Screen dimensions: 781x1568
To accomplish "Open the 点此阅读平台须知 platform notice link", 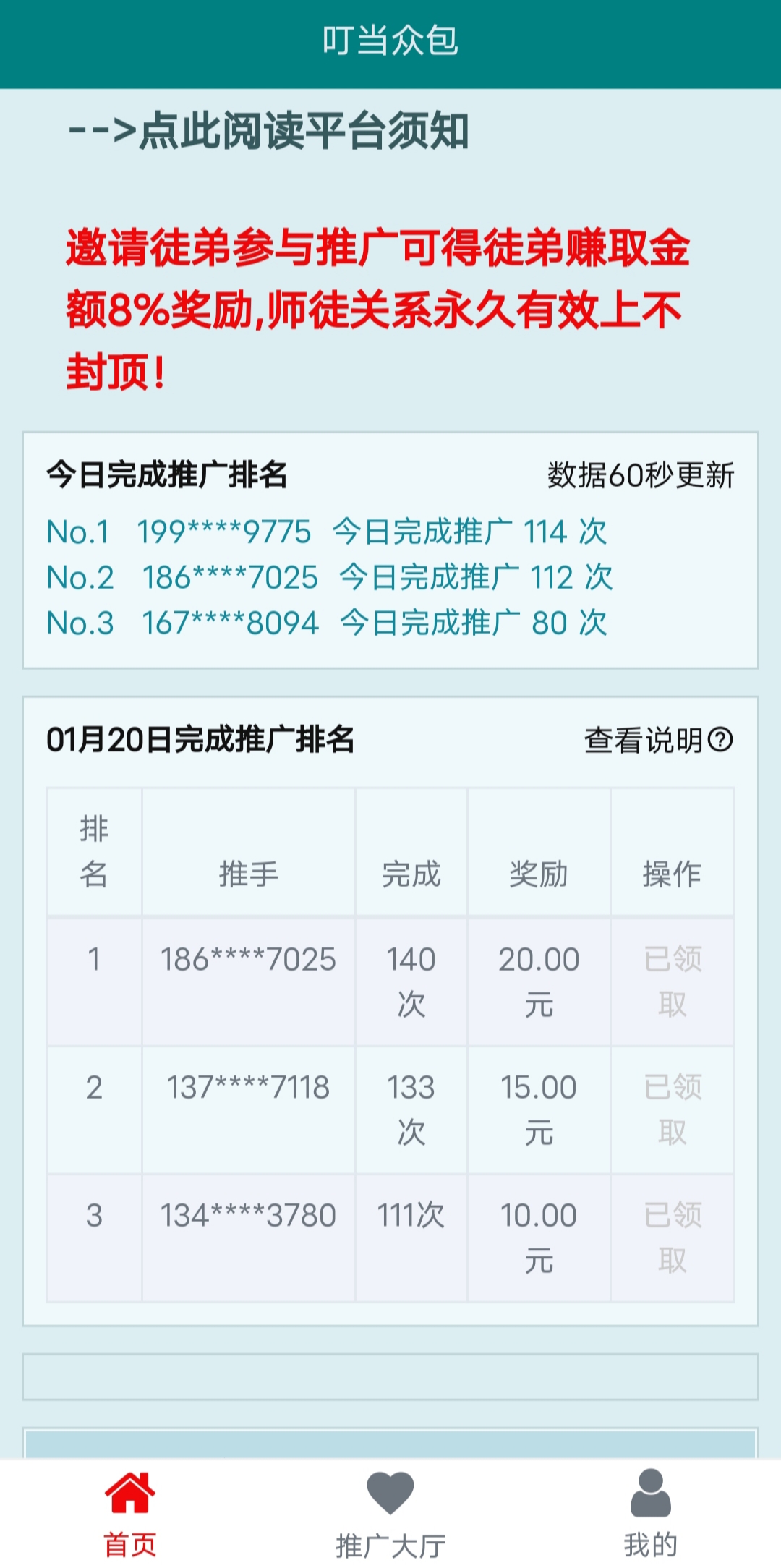I will [x=268, y=131].
